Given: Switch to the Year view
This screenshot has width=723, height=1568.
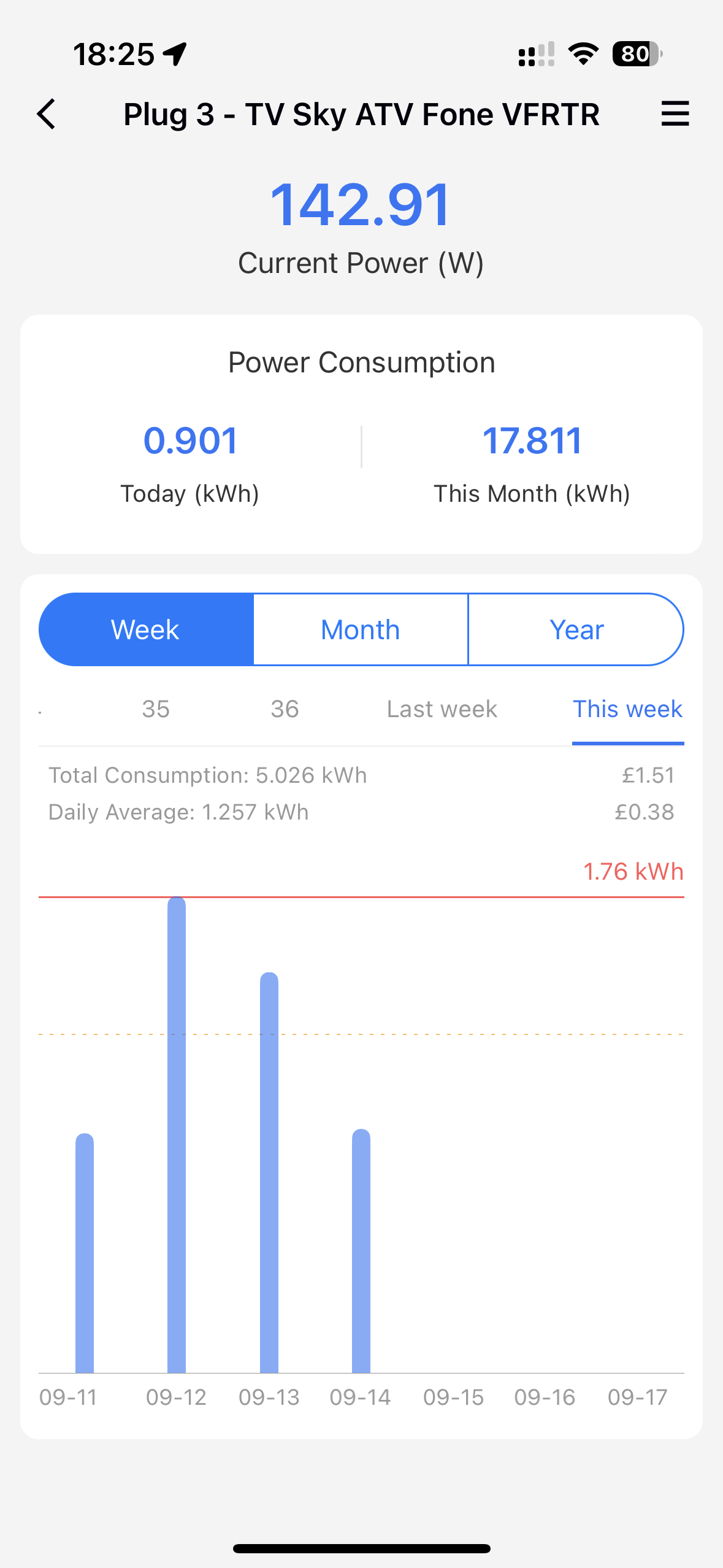Looking at the screenshot, I should pos(576,629).
